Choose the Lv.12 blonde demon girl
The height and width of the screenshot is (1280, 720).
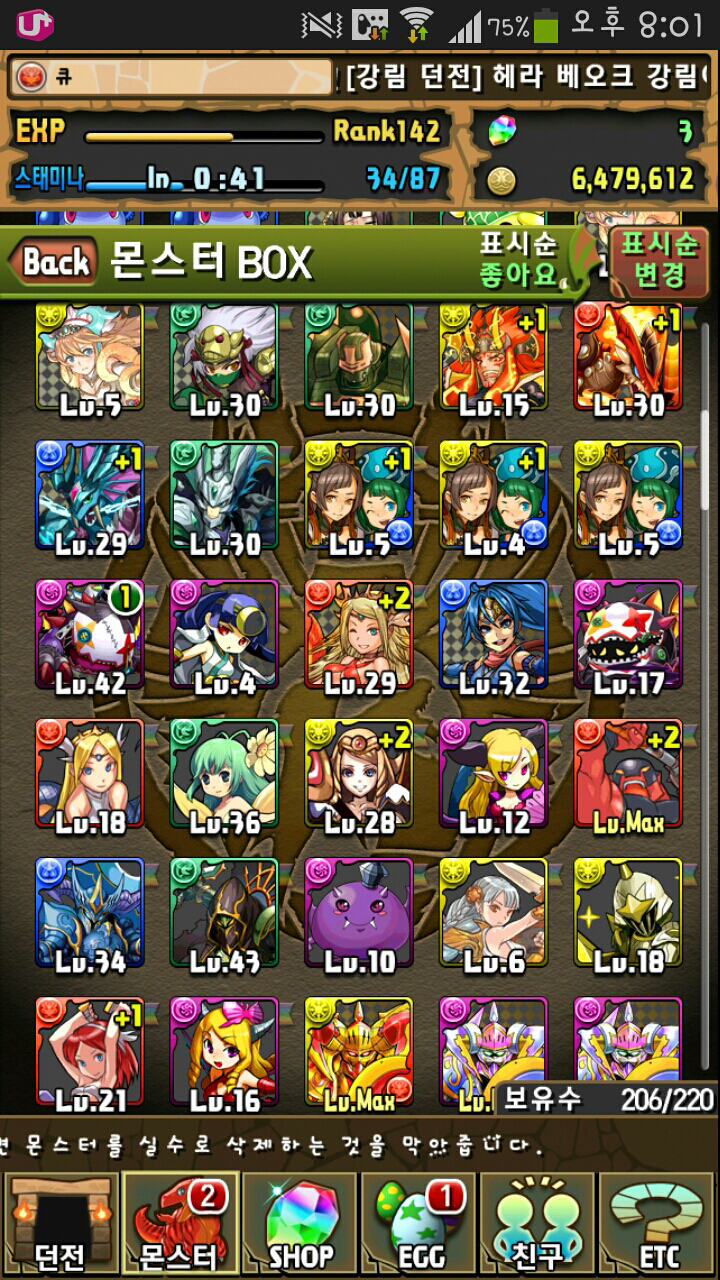point(493,775)
